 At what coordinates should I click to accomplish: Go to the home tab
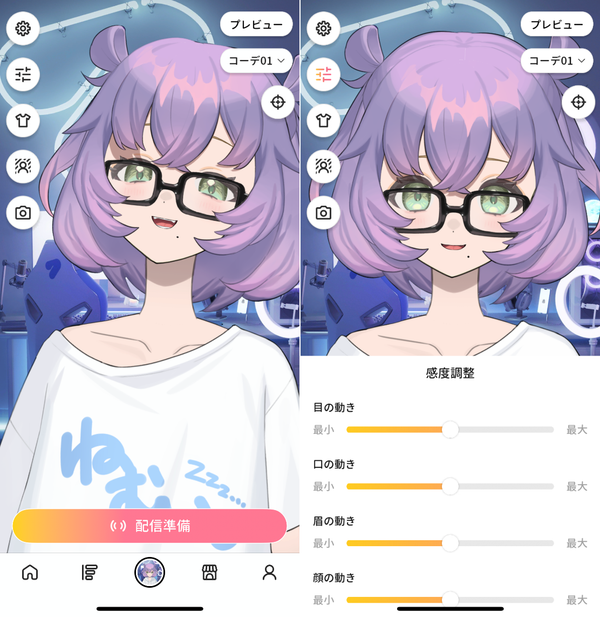(30, 572)
